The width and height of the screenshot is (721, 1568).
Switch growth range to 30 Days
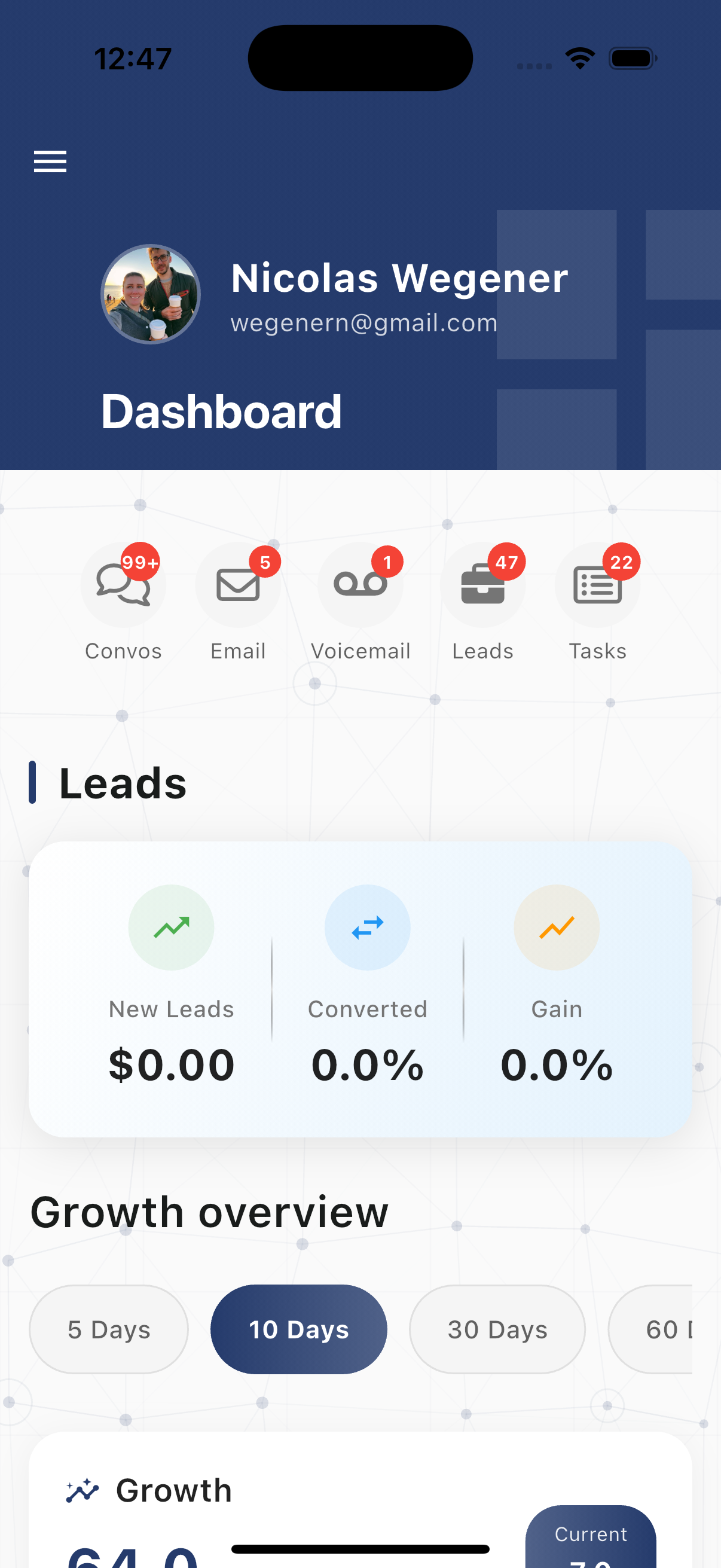497,1329
